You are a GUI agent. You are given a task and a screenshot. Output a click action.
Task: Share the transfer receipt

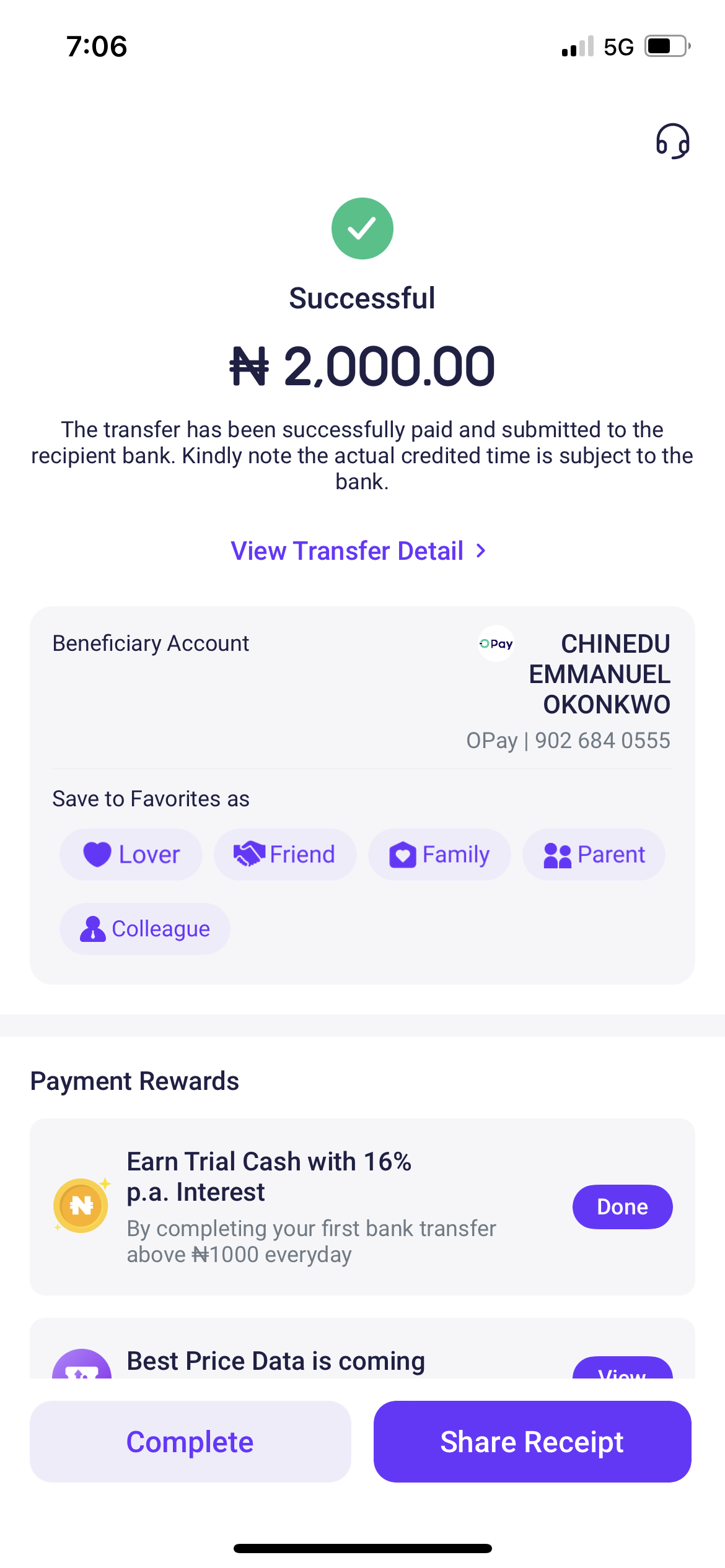coord(532,1442)
